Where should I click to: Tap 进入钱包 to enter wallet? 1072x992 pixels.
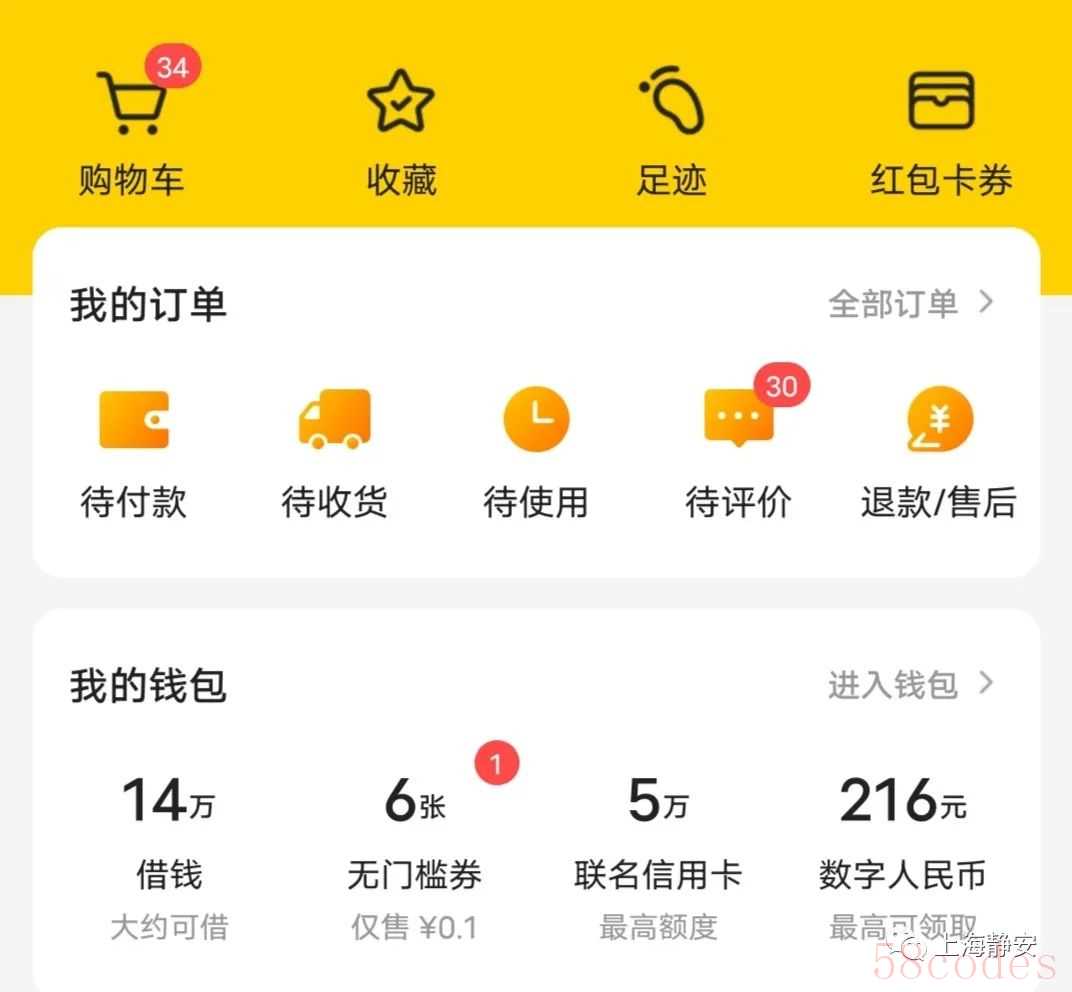click(x=910, y=685)
